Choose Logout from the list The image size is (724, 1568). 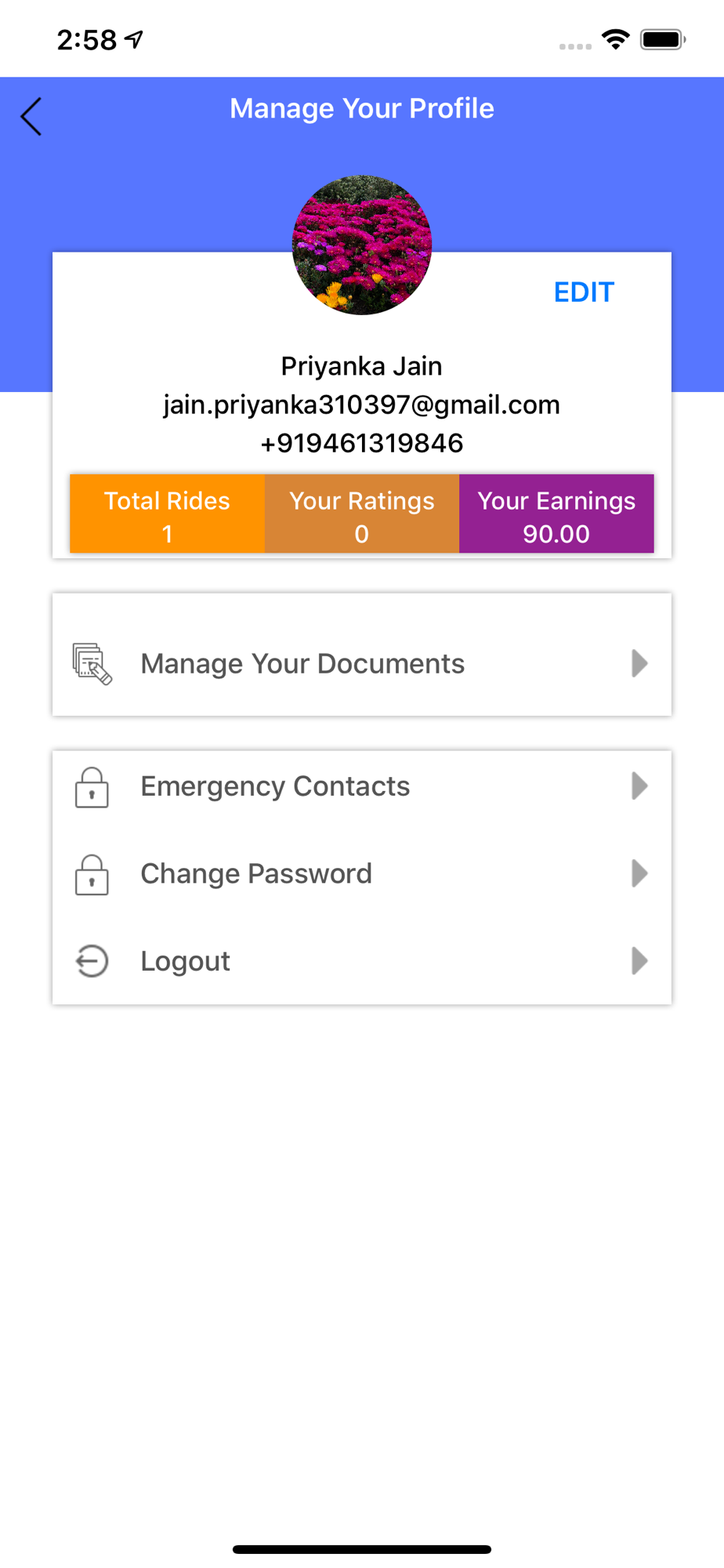362,961
